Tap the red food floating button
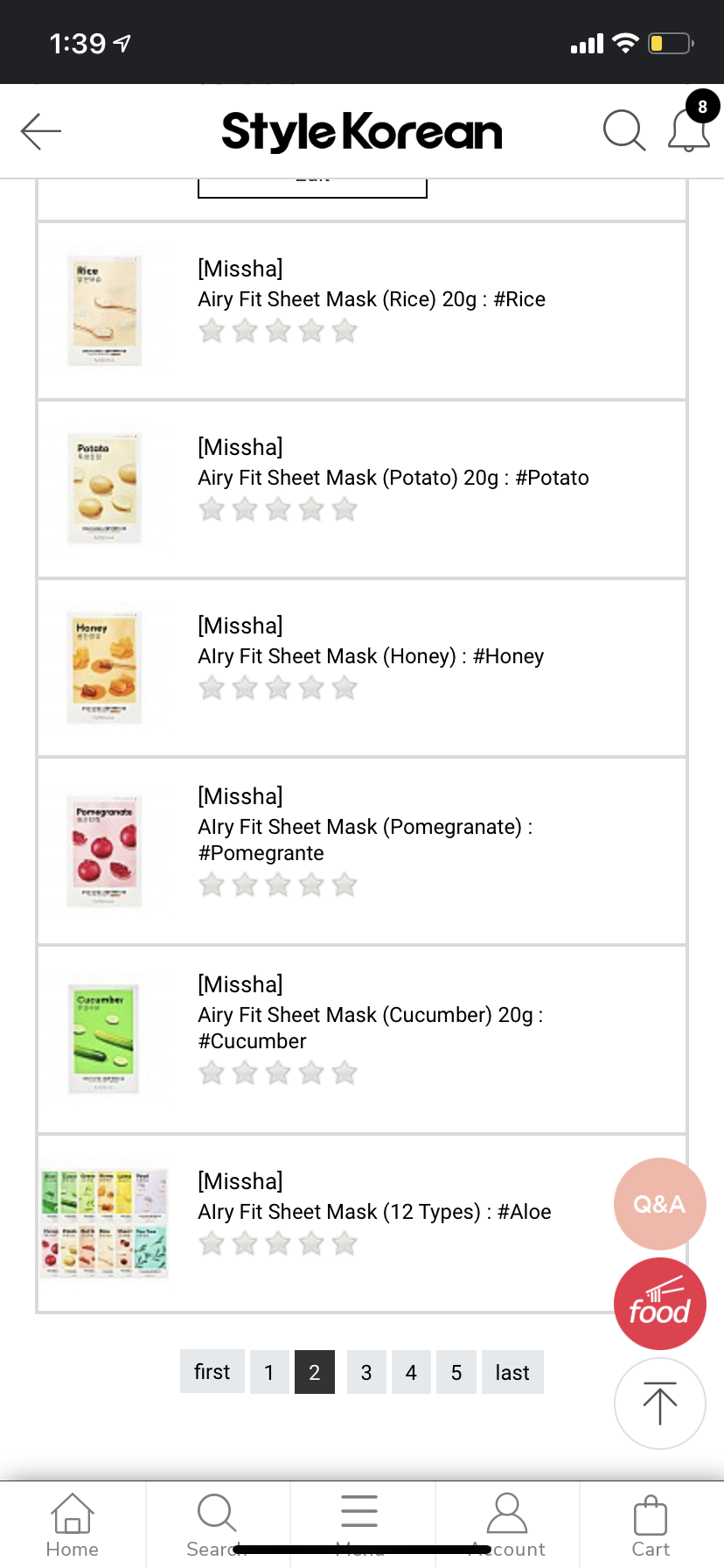Screen dimensions: 724x1568 (x=659, y=1304)
